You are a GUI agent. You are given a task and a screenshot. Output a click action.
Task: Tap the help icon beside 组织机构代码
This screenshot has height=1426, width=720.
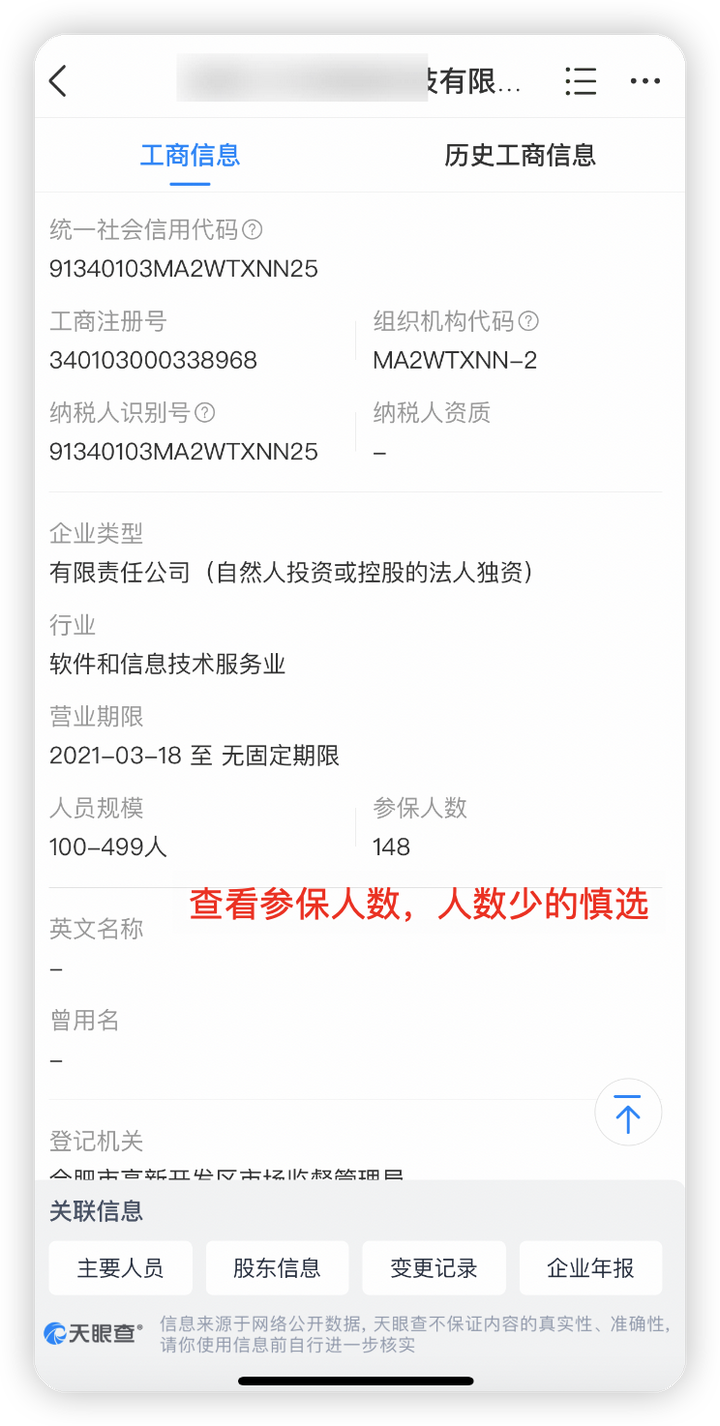click(x=529, y=321)
